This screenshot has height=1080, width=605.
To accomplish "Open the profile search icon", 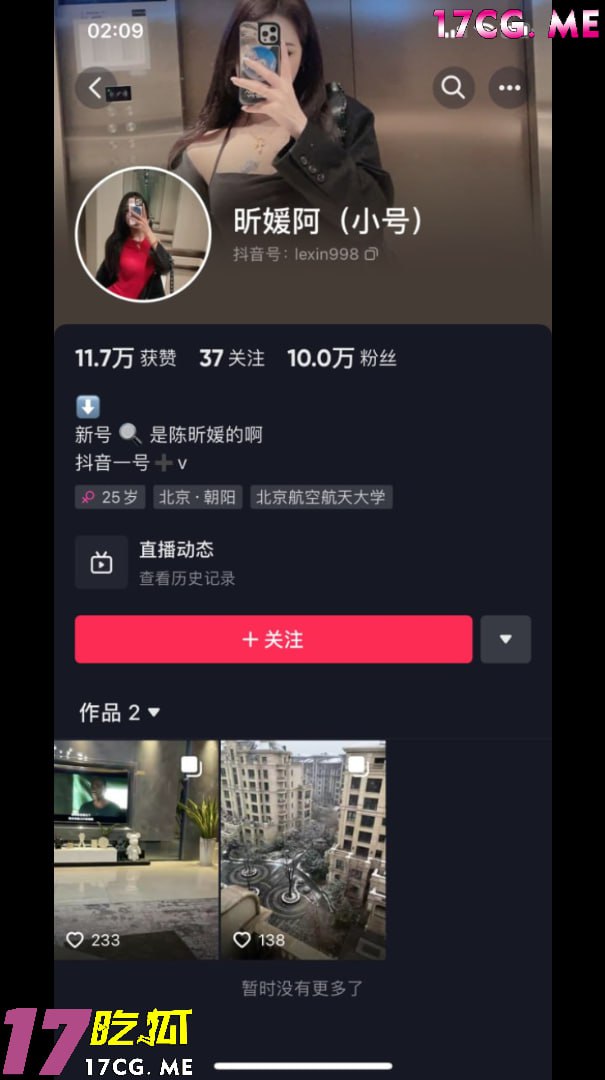I will 453,88.
